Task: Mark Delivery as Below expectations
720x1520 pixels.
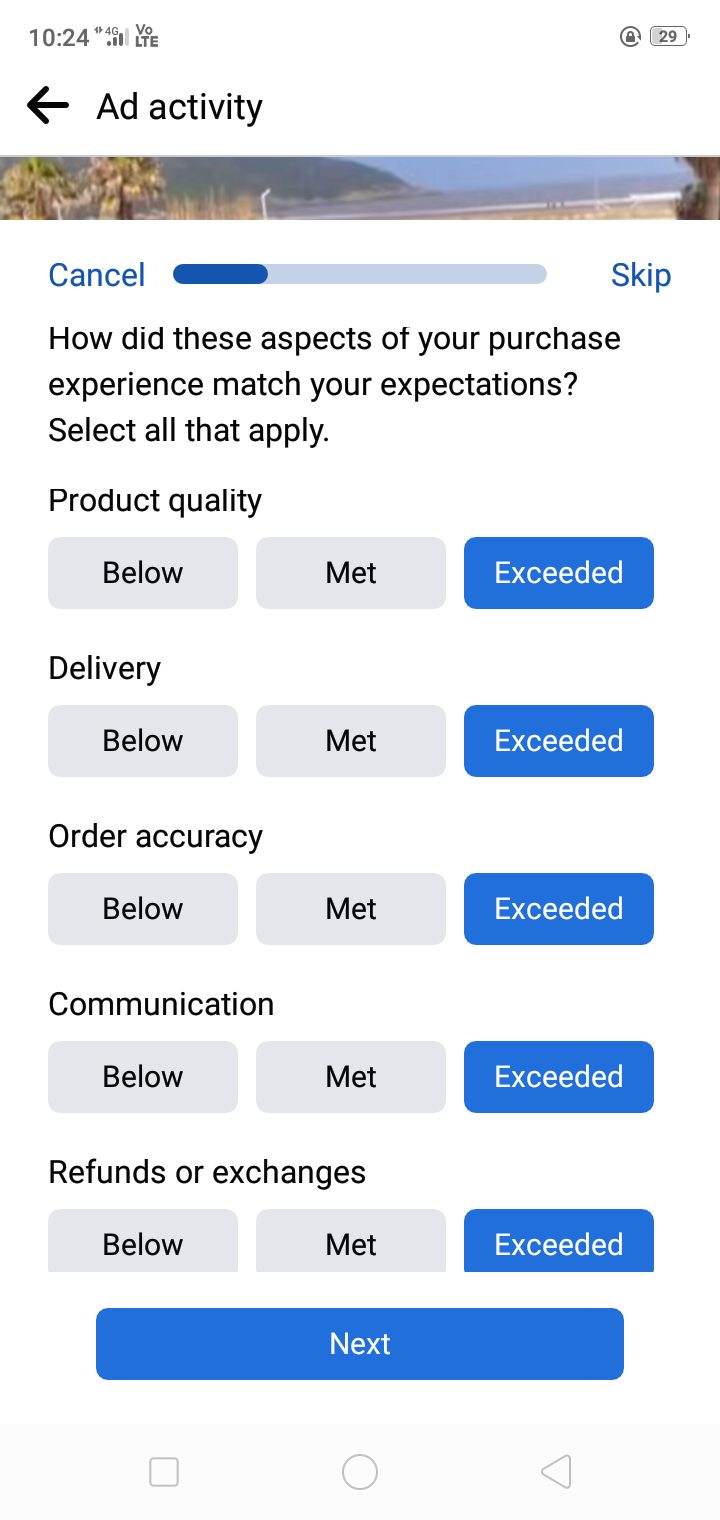Action: [143, 741]
